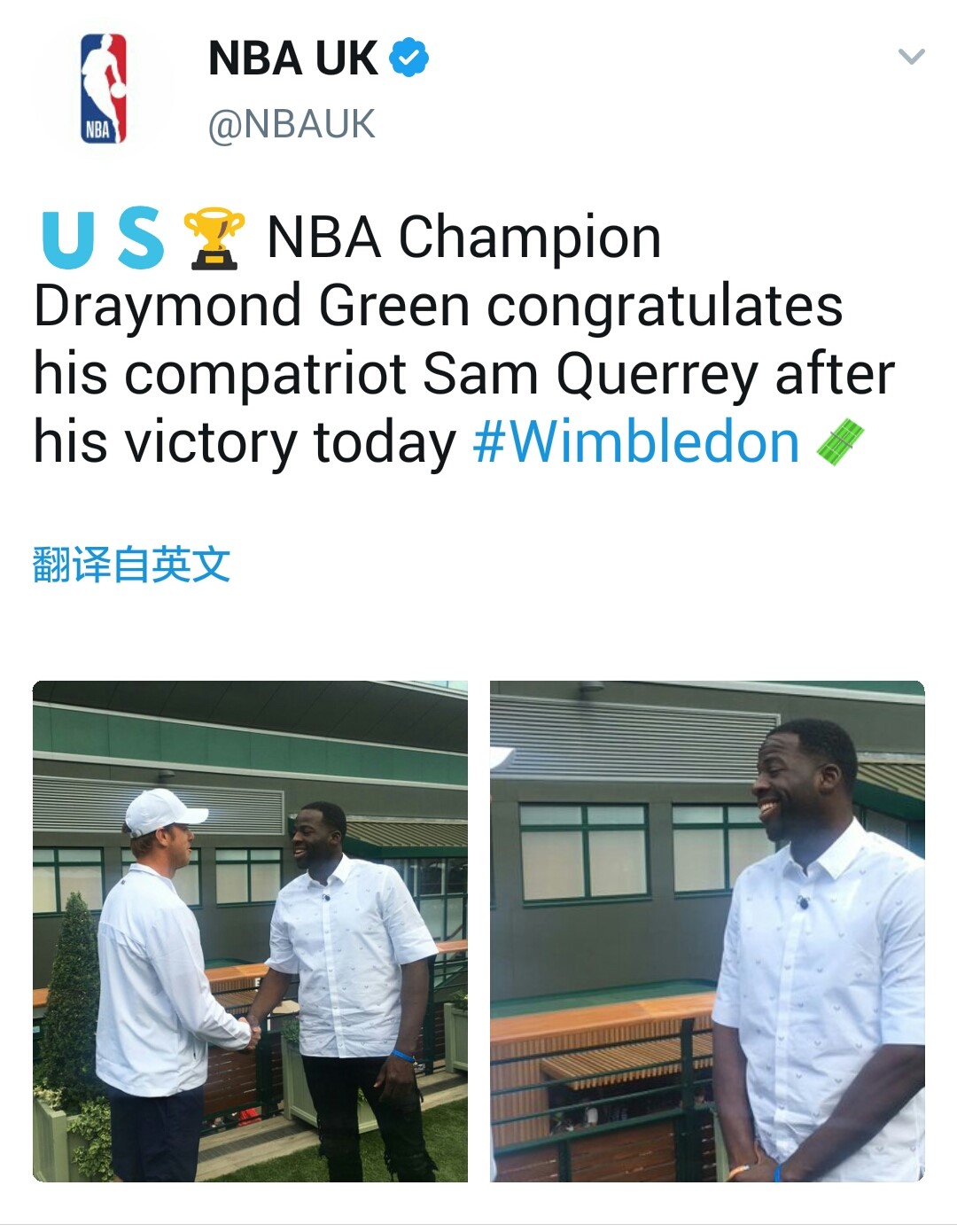The height and width of the screenshot is (1232, 957).
Task: Open the #Wimbledon hashtag
Action: coord(635,441)
